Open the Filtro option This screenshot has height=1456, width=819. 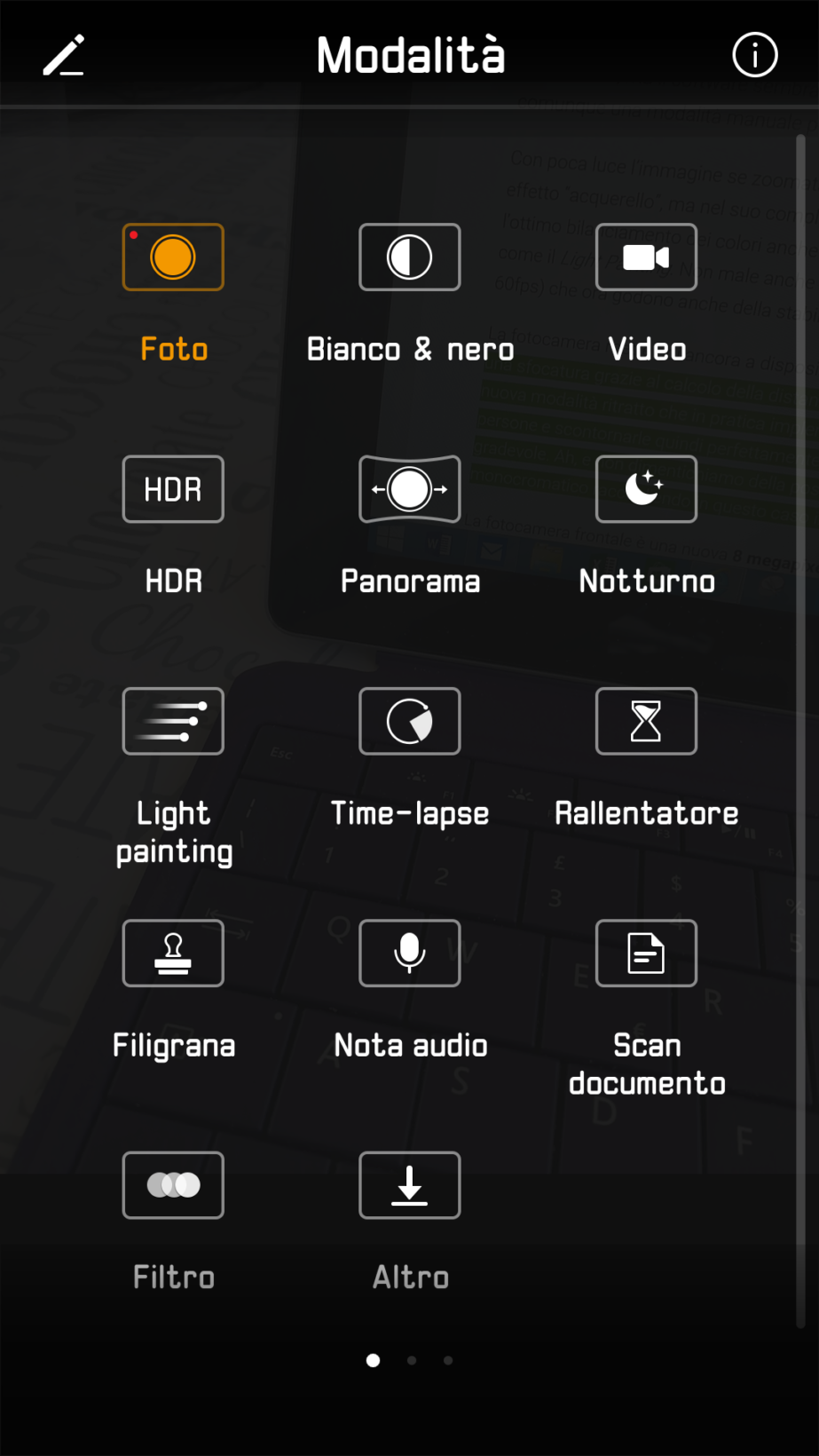click(x=173, y=1185)
